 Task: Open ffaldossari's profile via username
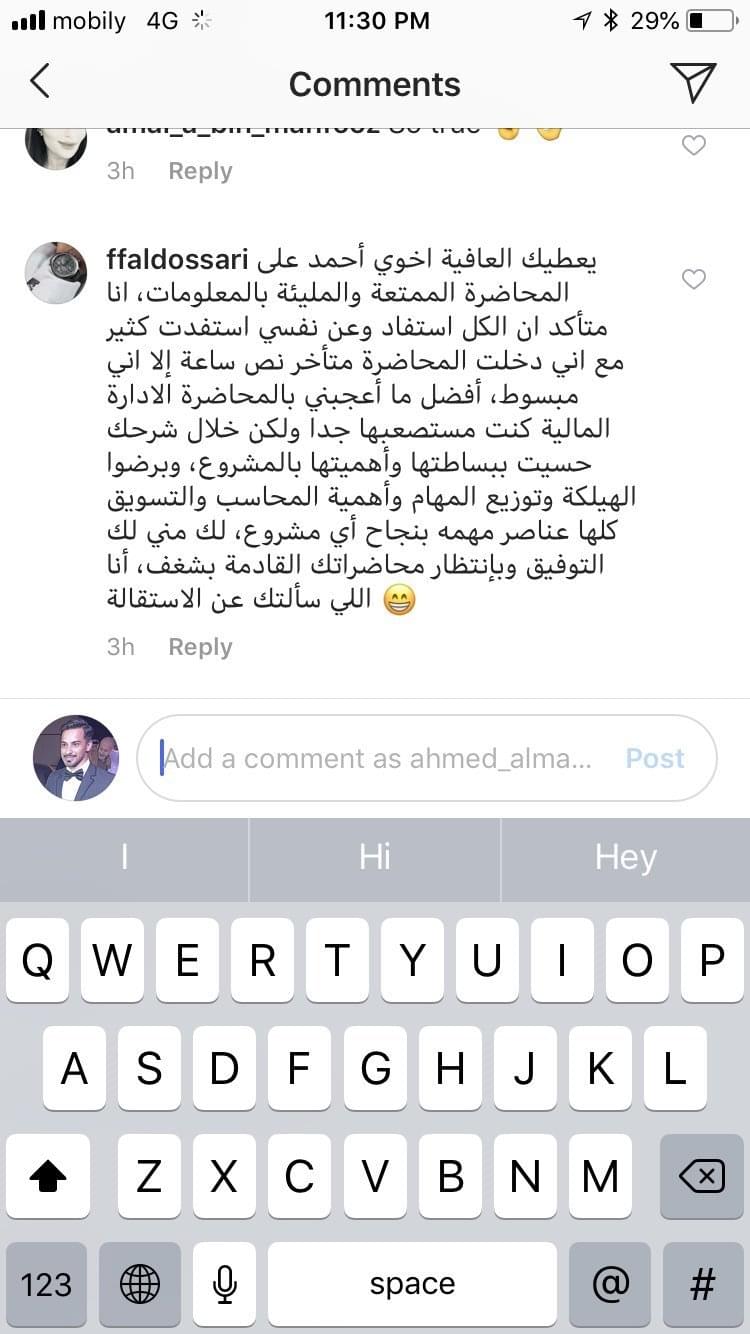pos(177,260)
